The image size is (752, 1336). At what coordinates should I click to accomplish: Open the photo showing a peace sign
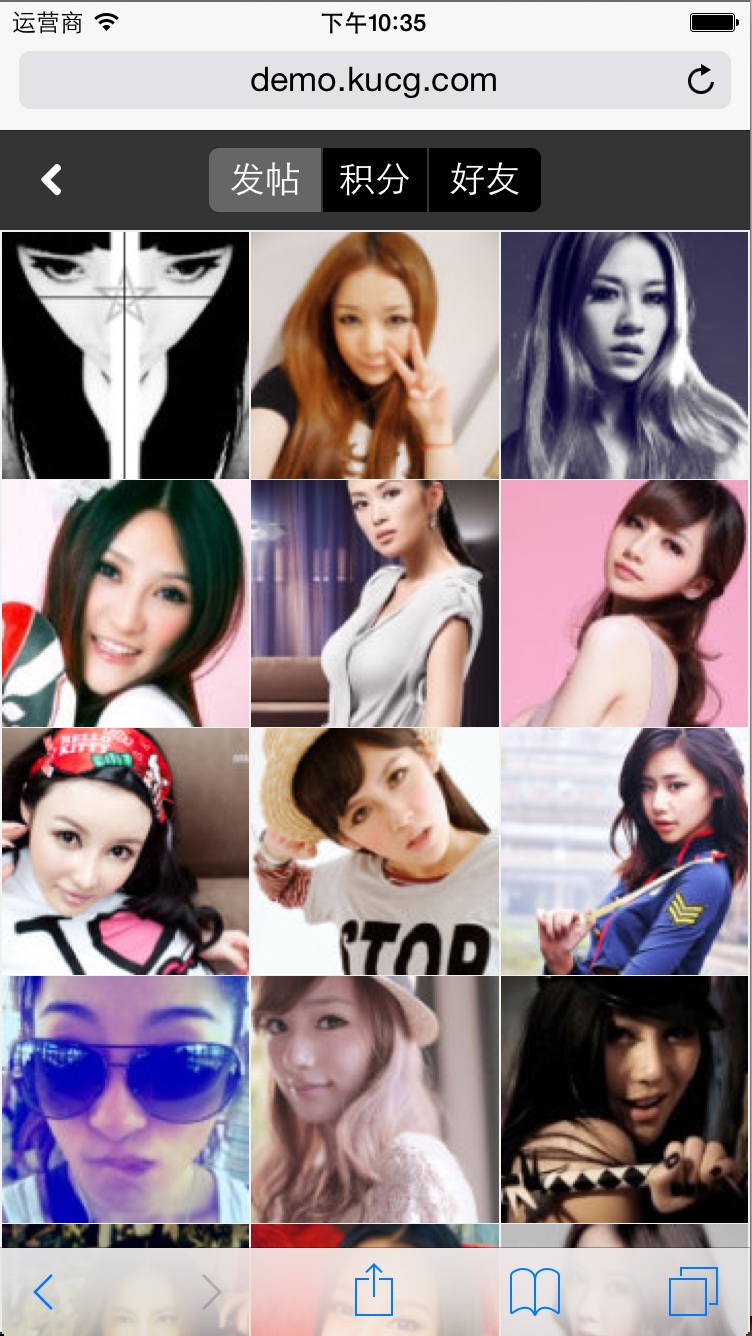click(x=375, y=355)
